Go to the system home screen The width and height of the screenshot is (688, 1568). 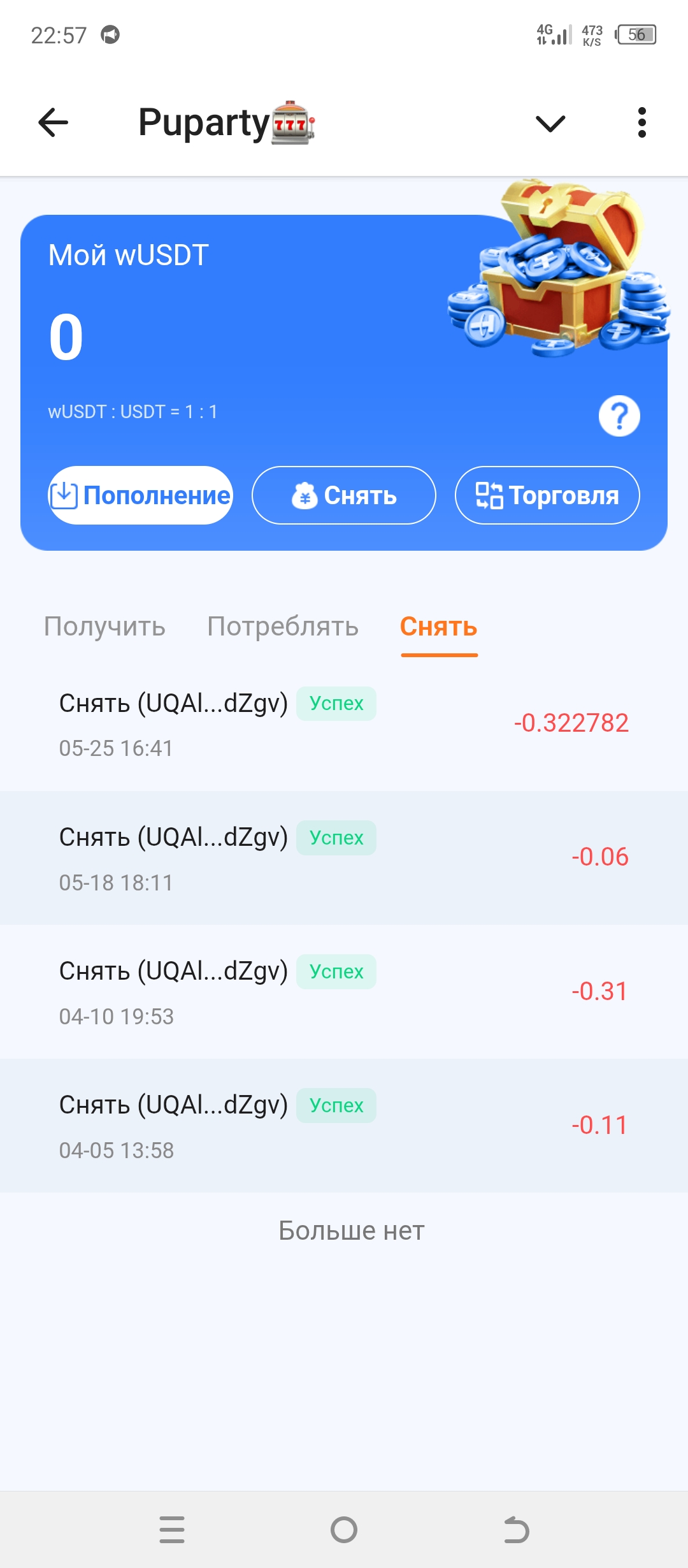pos(344,1530)
